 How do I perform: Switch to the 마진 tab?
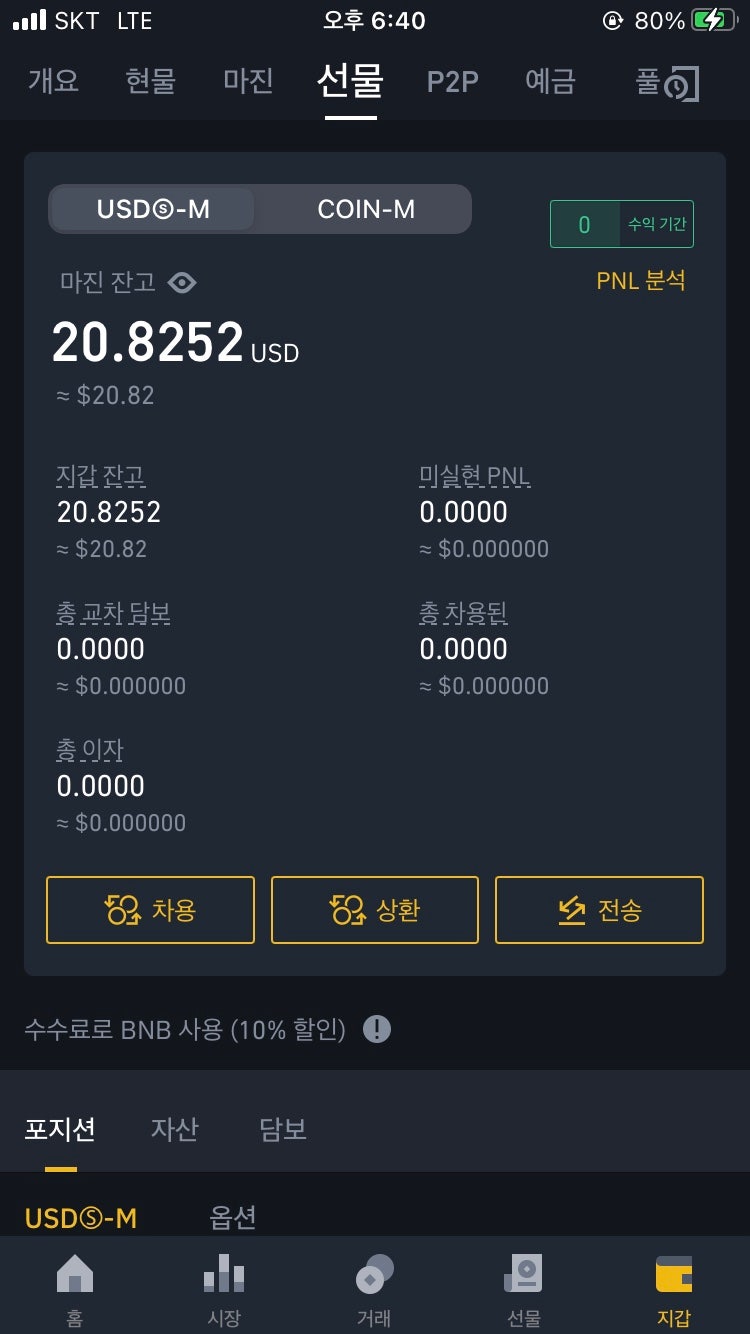(x=249, y=81)
